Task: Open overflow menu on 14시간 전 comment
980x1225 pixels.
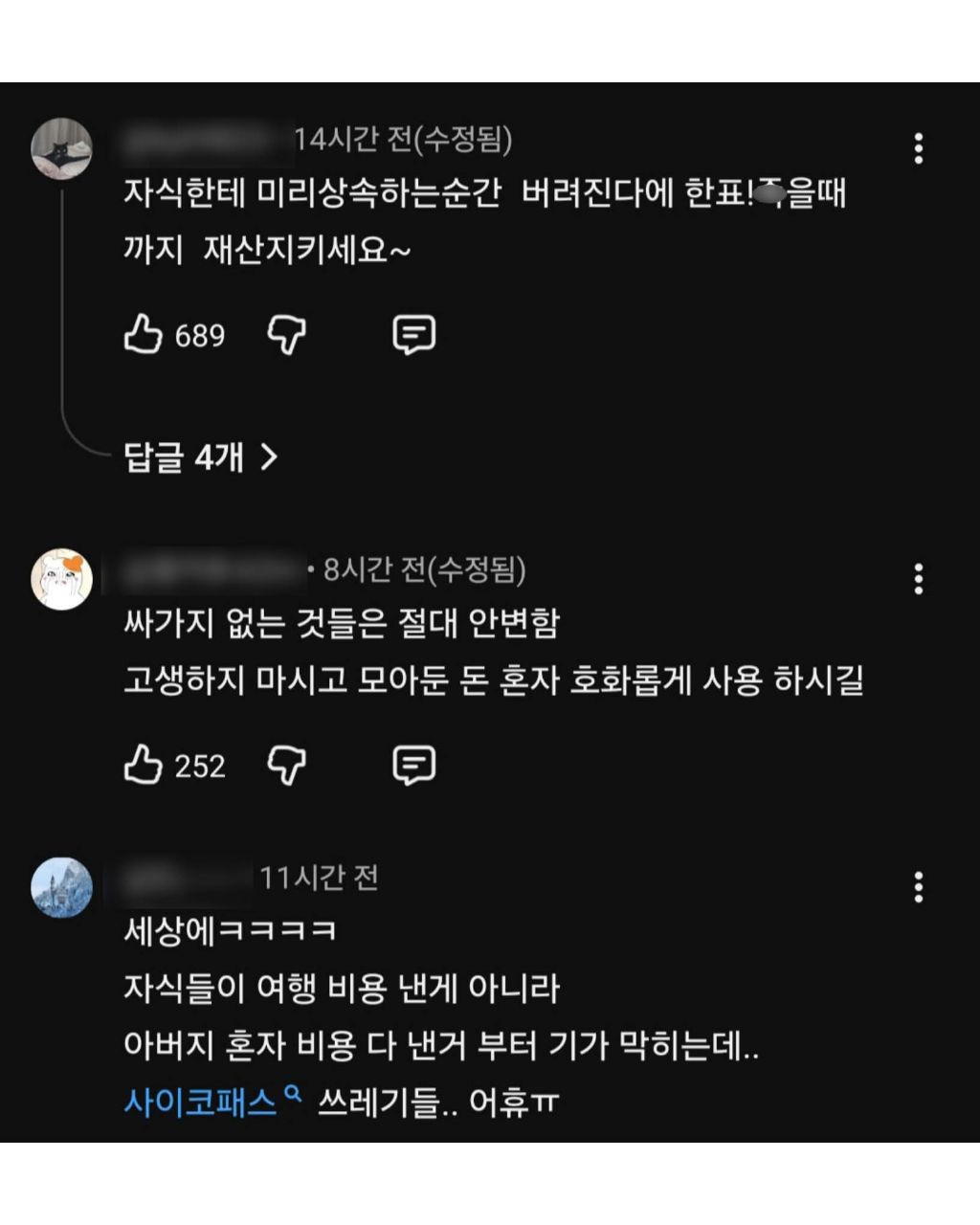Action: pyautogui.click(x=918, y=148)
